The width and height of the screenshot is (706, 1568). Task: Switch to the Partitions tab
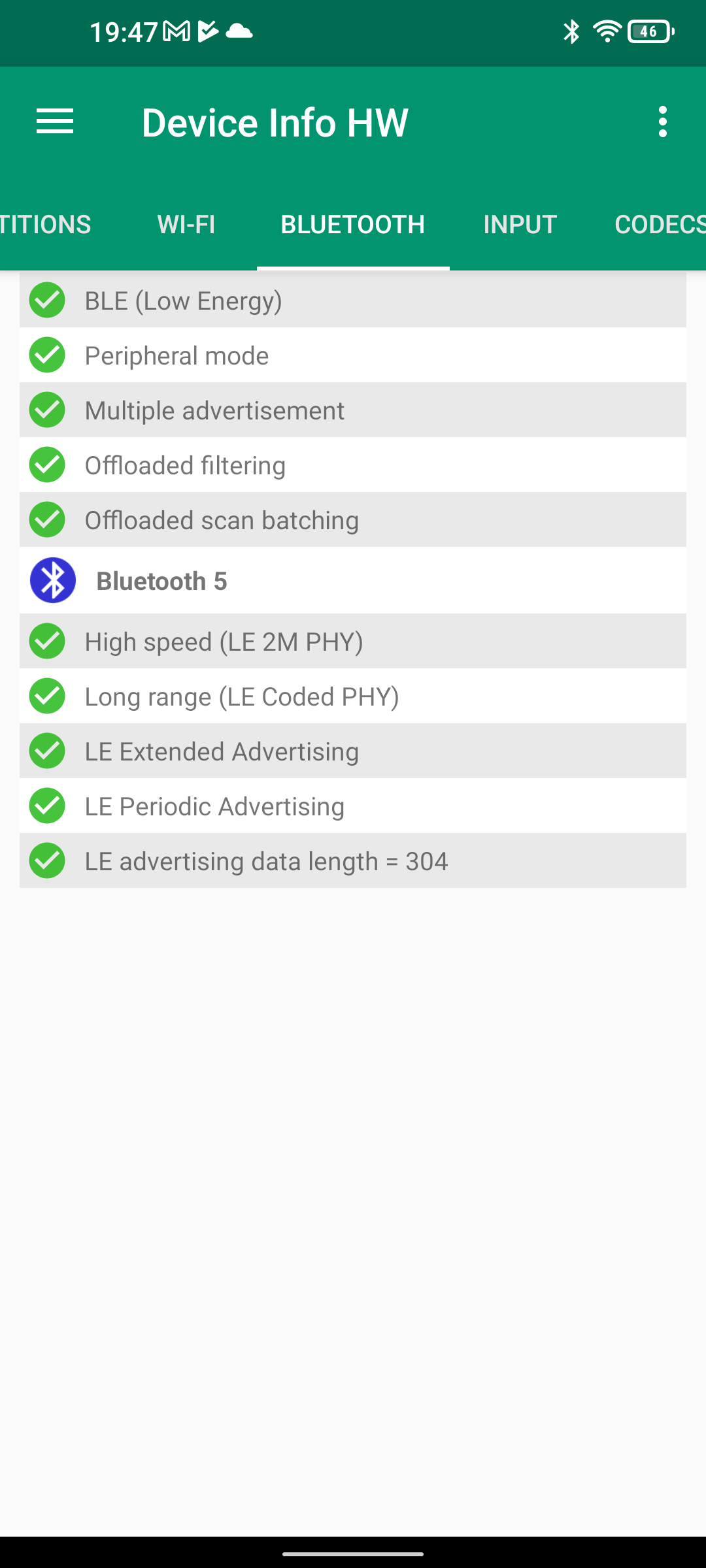tap(46, 225)
